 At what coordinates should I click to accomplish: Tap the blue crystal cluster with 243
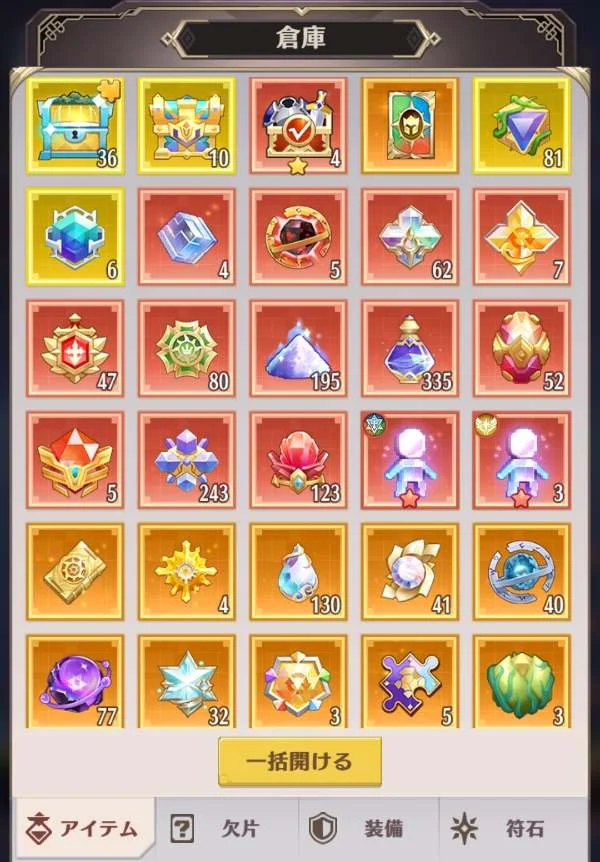187,459
